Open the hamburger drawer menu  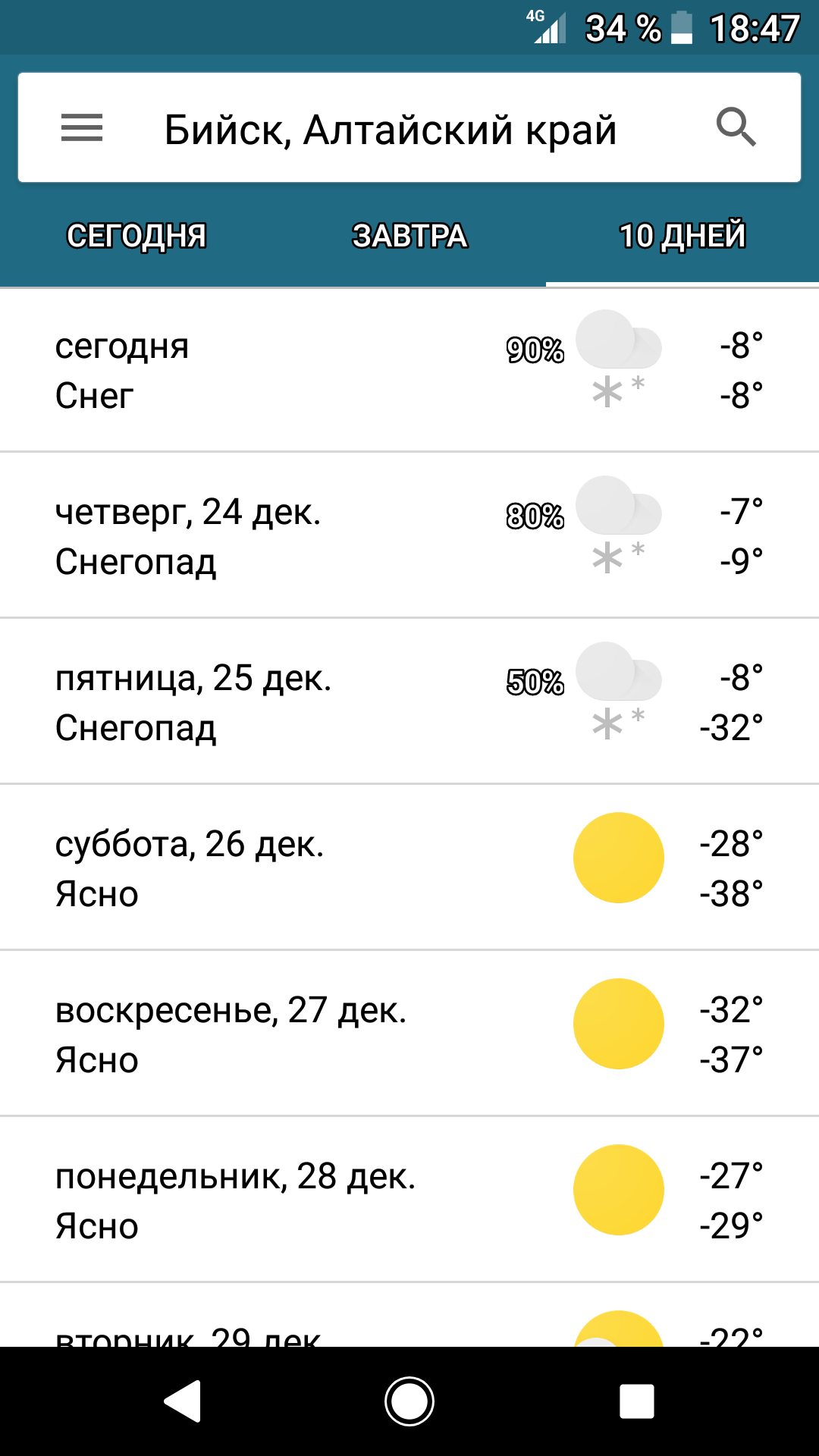click(x=82, y=127)
